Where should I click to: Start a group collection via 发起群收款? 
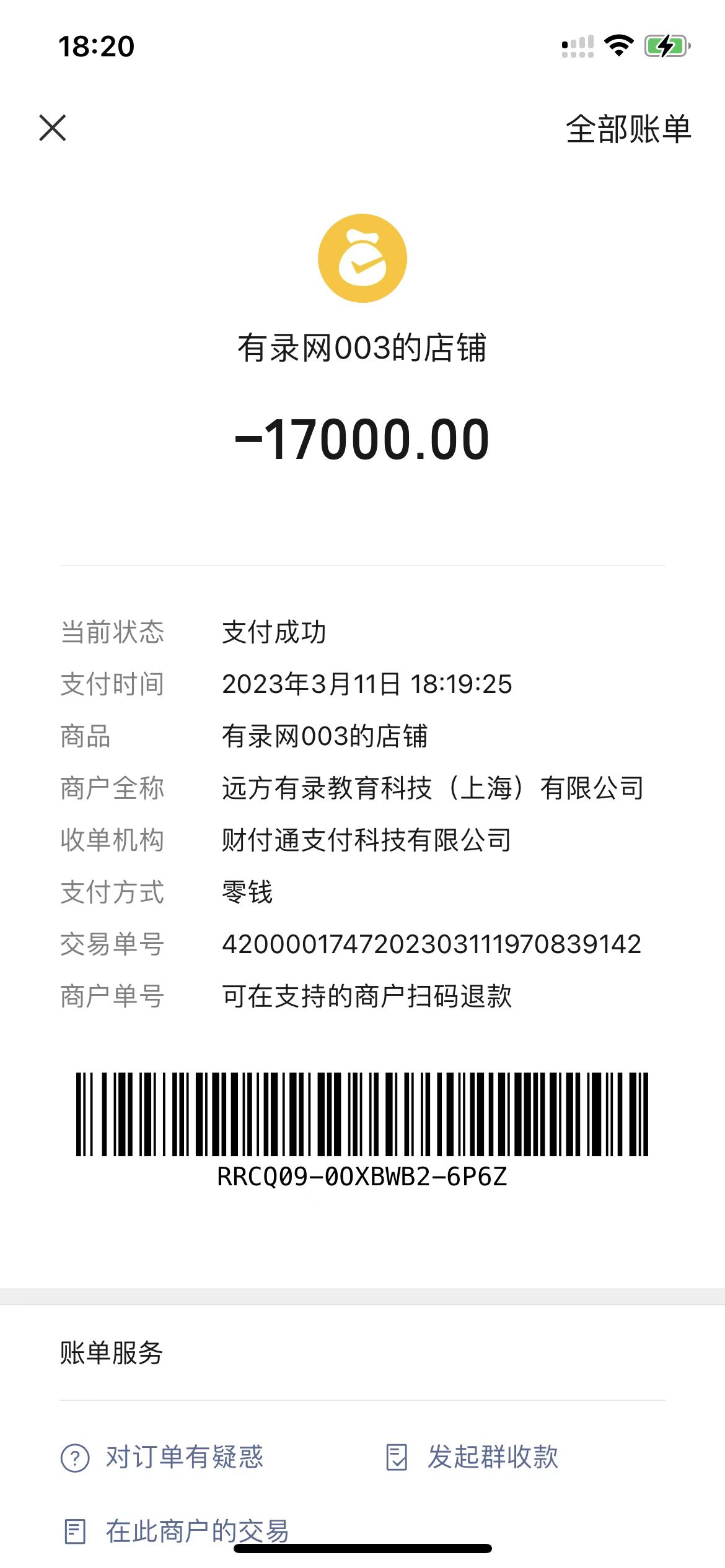coord(472,1457)
